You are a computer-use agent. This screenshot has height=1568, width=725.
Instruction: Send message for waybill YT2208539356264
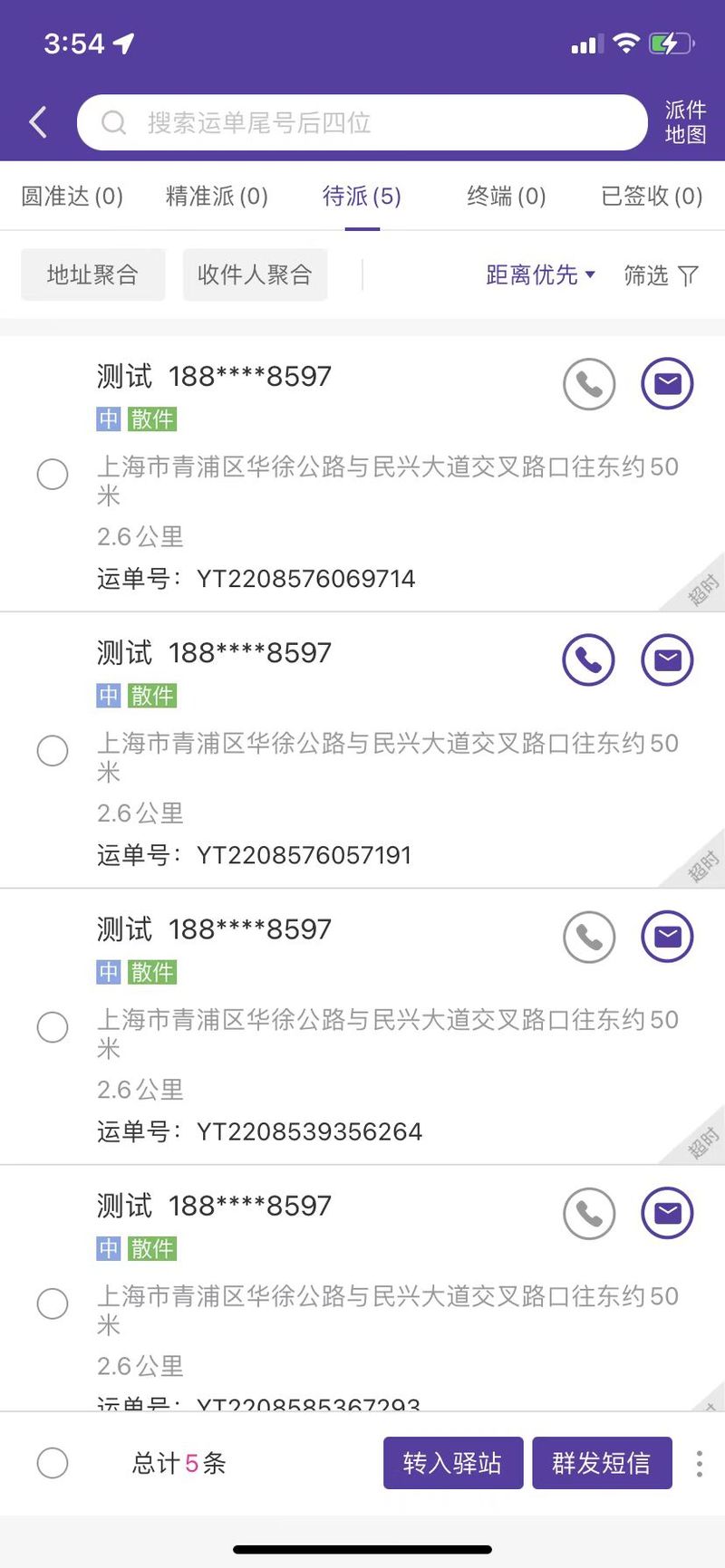(x=668, y=937)
